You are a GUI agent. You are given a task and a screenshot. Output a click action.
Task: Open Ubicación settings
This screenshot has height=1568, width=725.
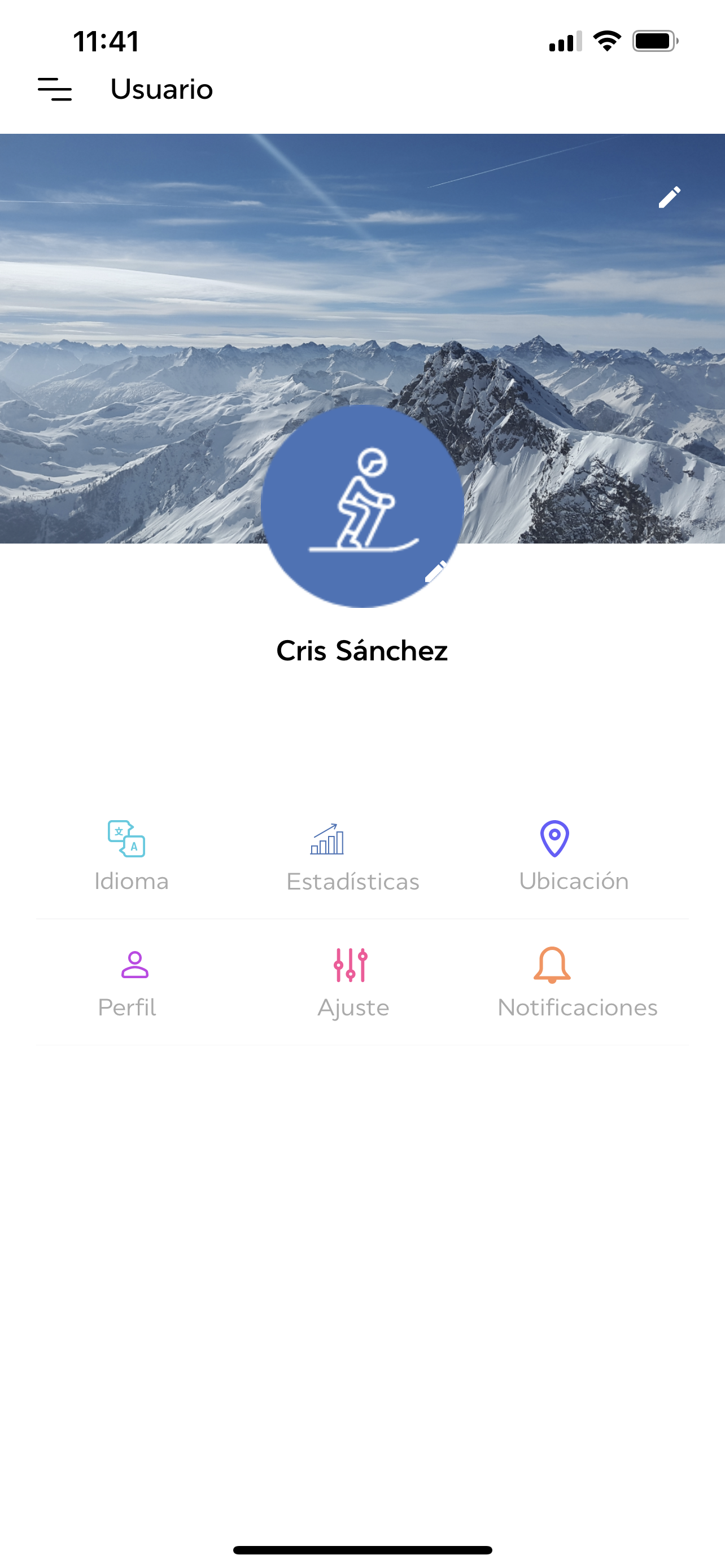pyautogui.click(x=573, y=856)
